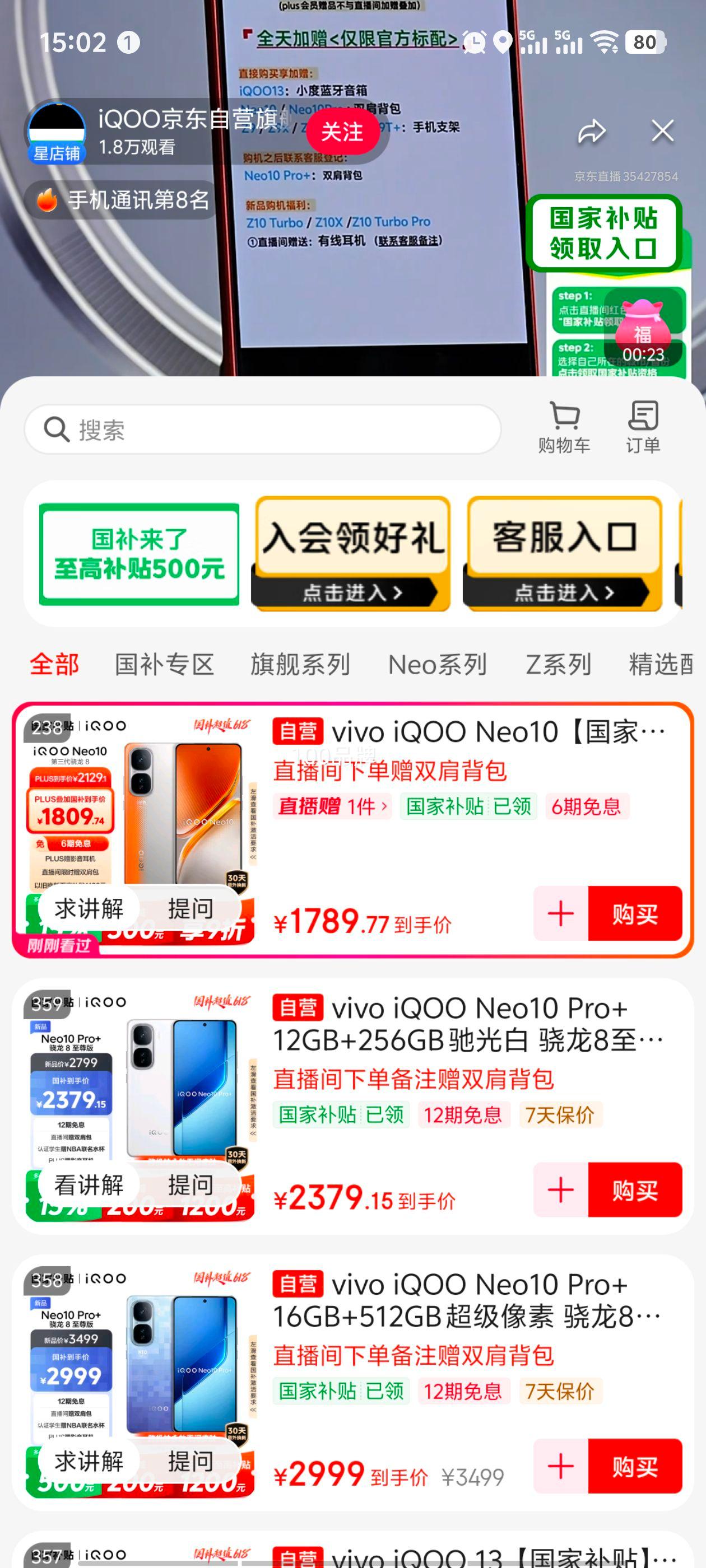Viewport: 706px width, 1568px height.
Task: Toggle 12期免息 tag on Neo10 Pro+
Action: pos(465,1114)
